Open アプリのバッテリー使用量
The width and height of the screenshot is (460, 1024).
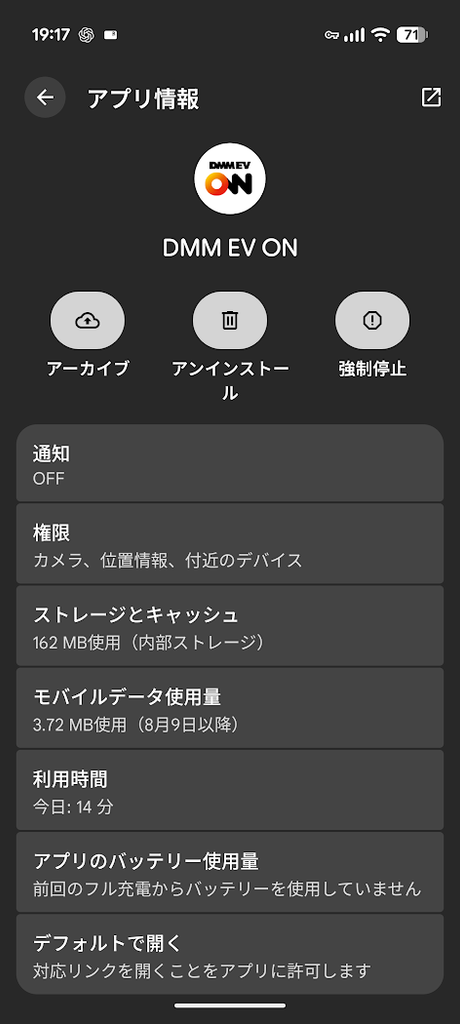230,872
